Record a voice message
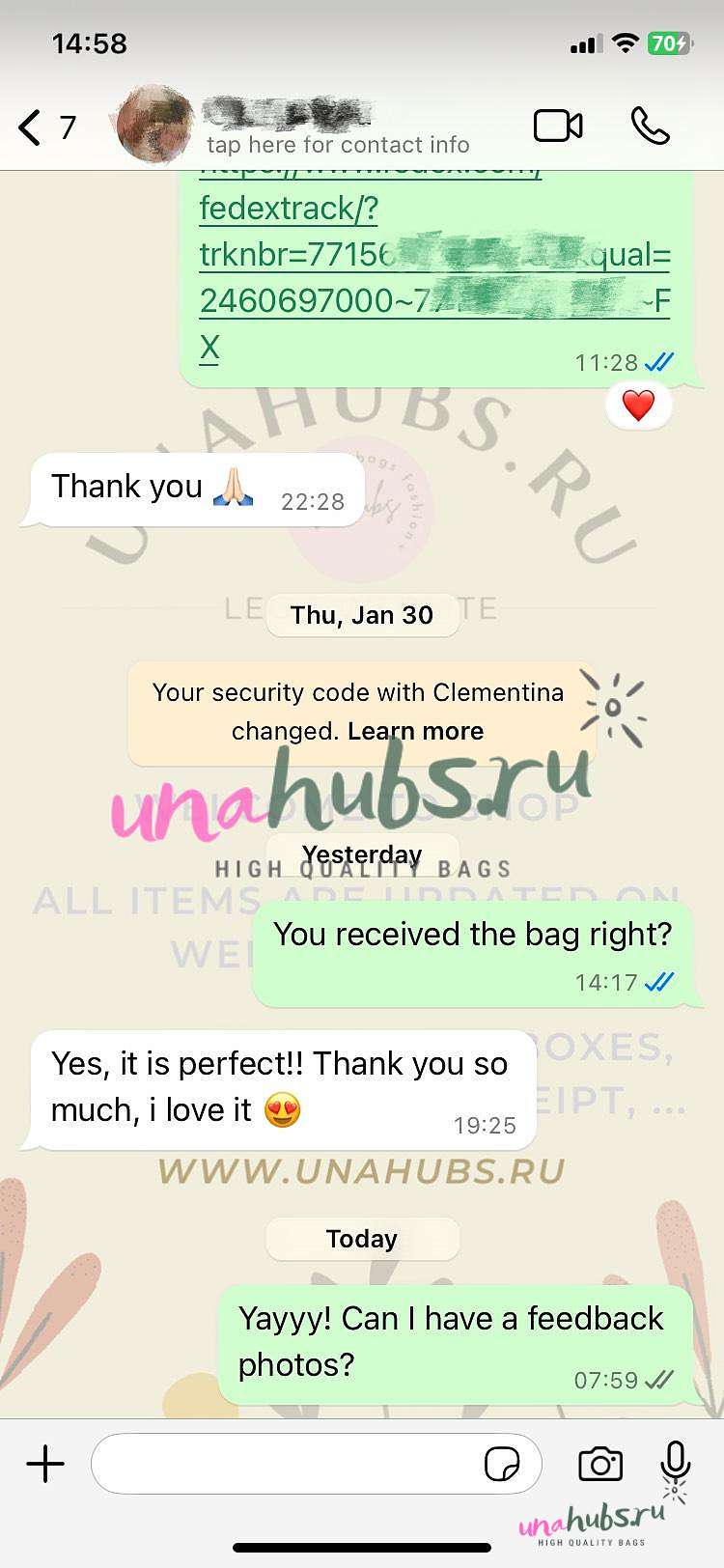Image resolution: width=724 pixels, height=1568 pixels. click(x=676, y=1462)
